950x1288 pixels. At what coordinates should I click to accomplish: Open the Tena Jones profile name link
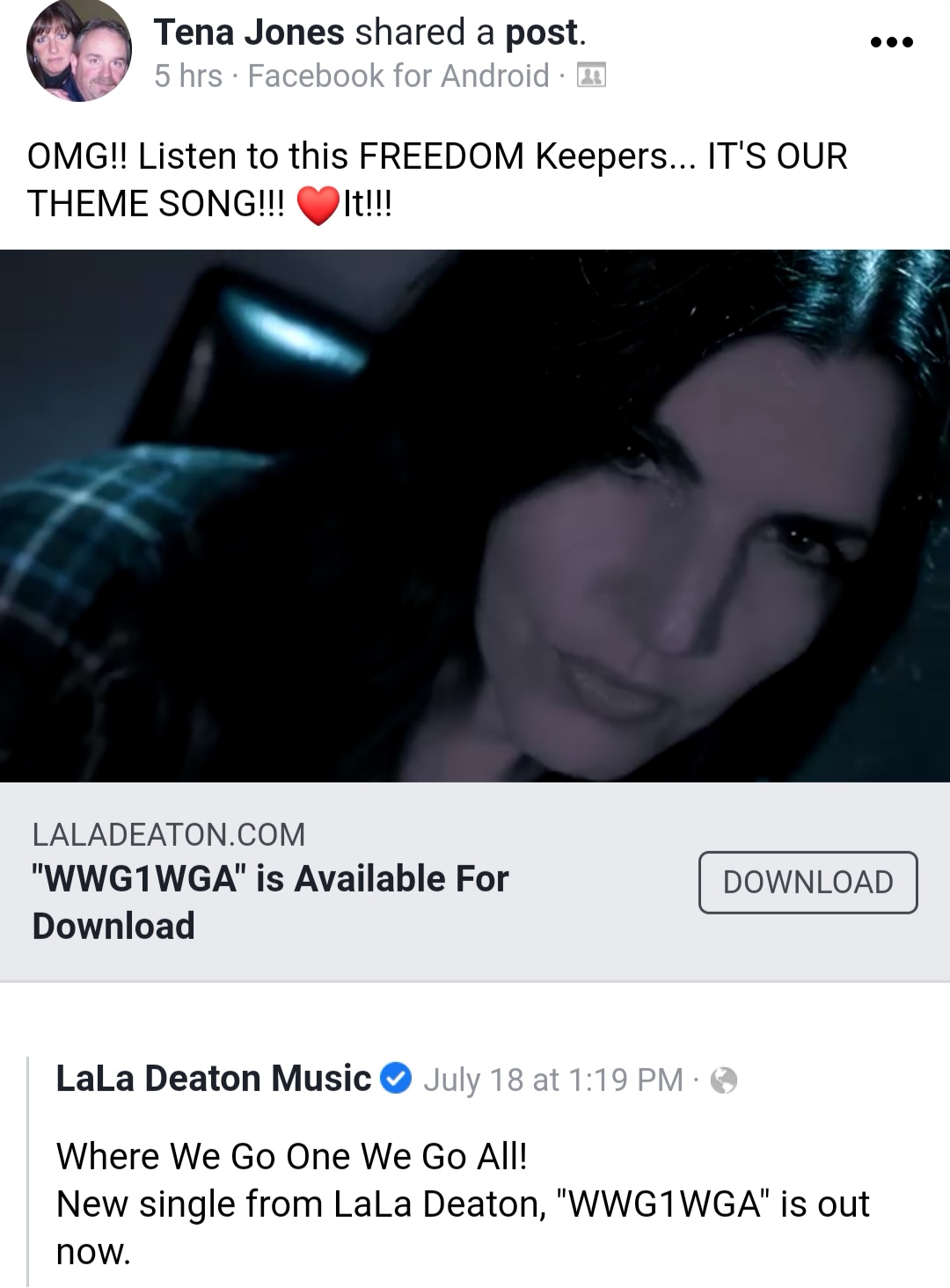coord(249,33)
